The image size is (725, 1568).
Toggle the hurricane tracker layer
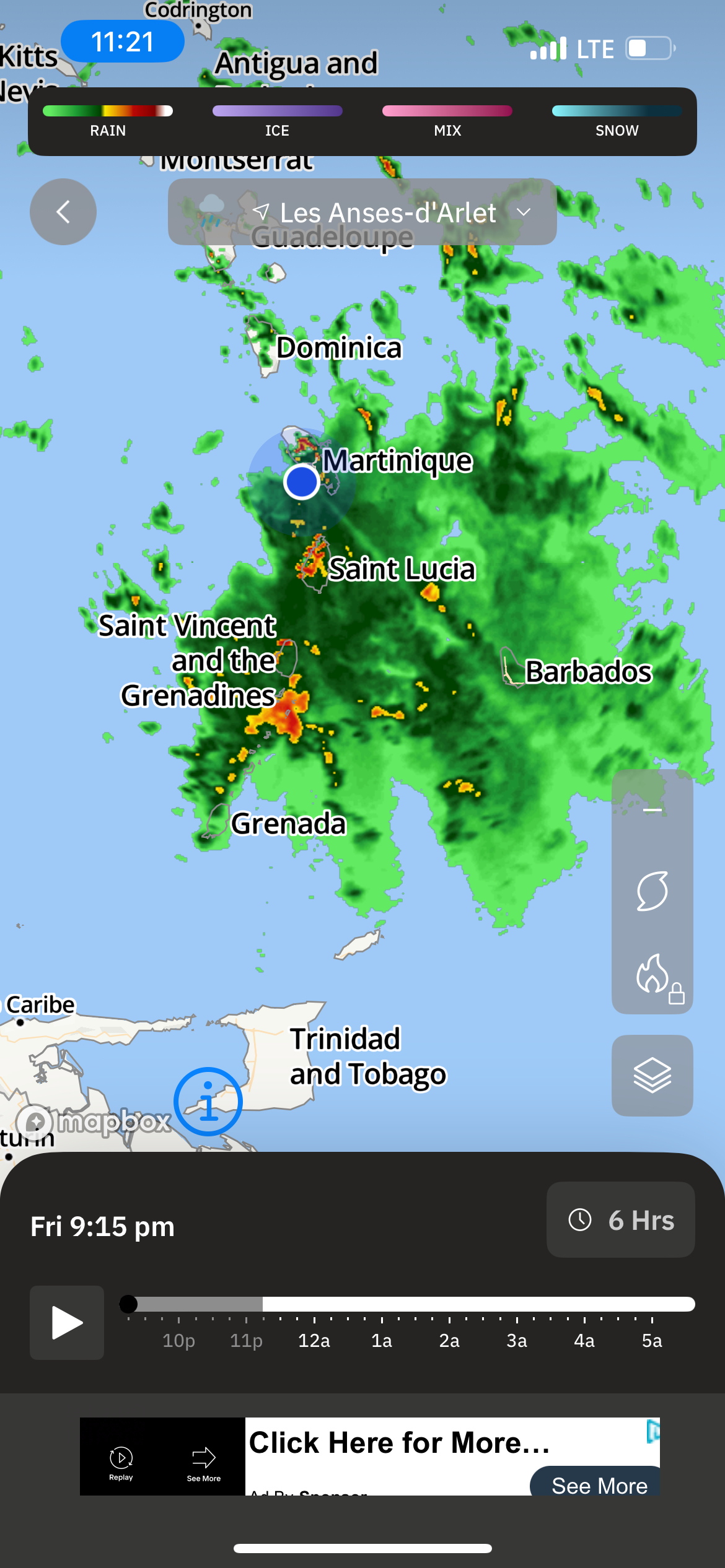[652, 891]
